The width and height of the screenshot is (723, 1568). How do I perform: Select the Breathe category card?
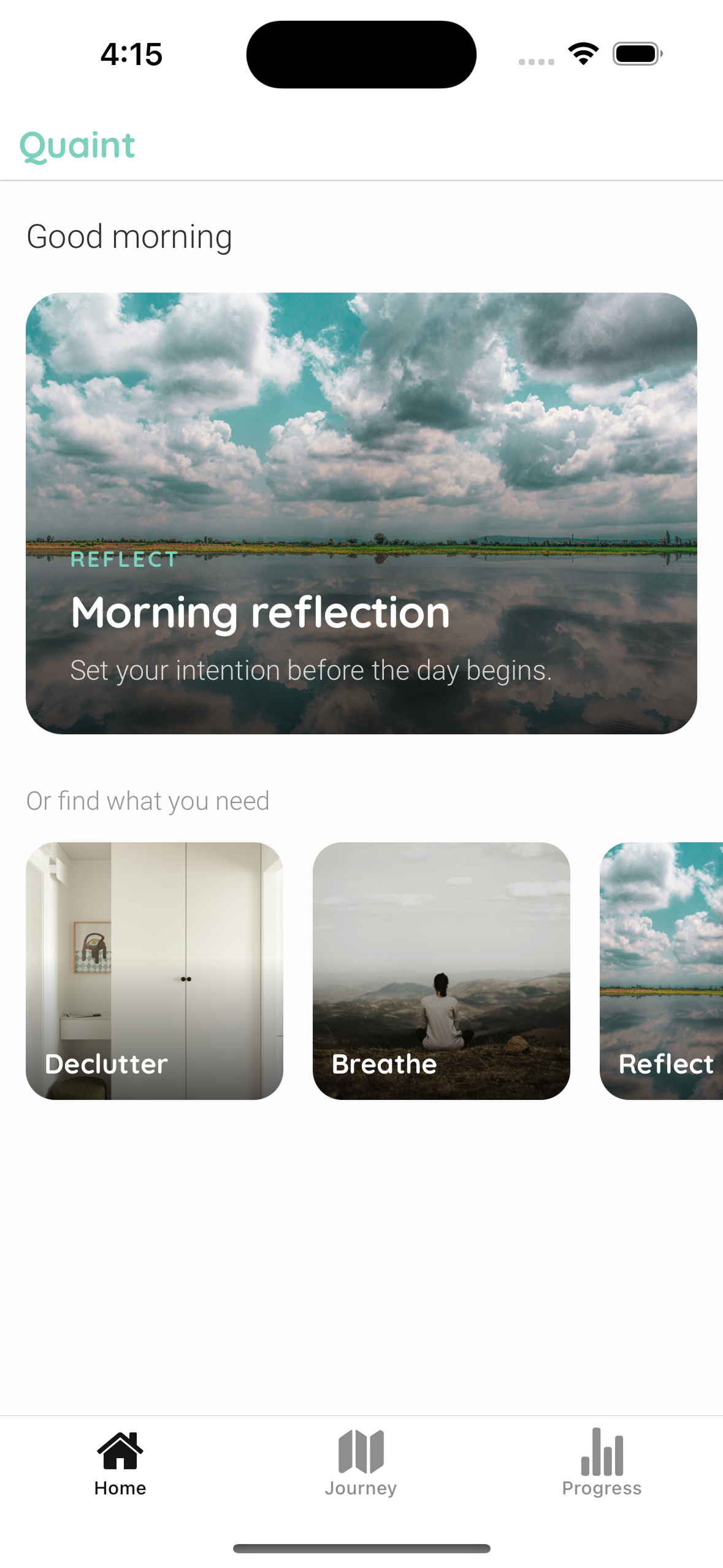click(x=441, y=970)
